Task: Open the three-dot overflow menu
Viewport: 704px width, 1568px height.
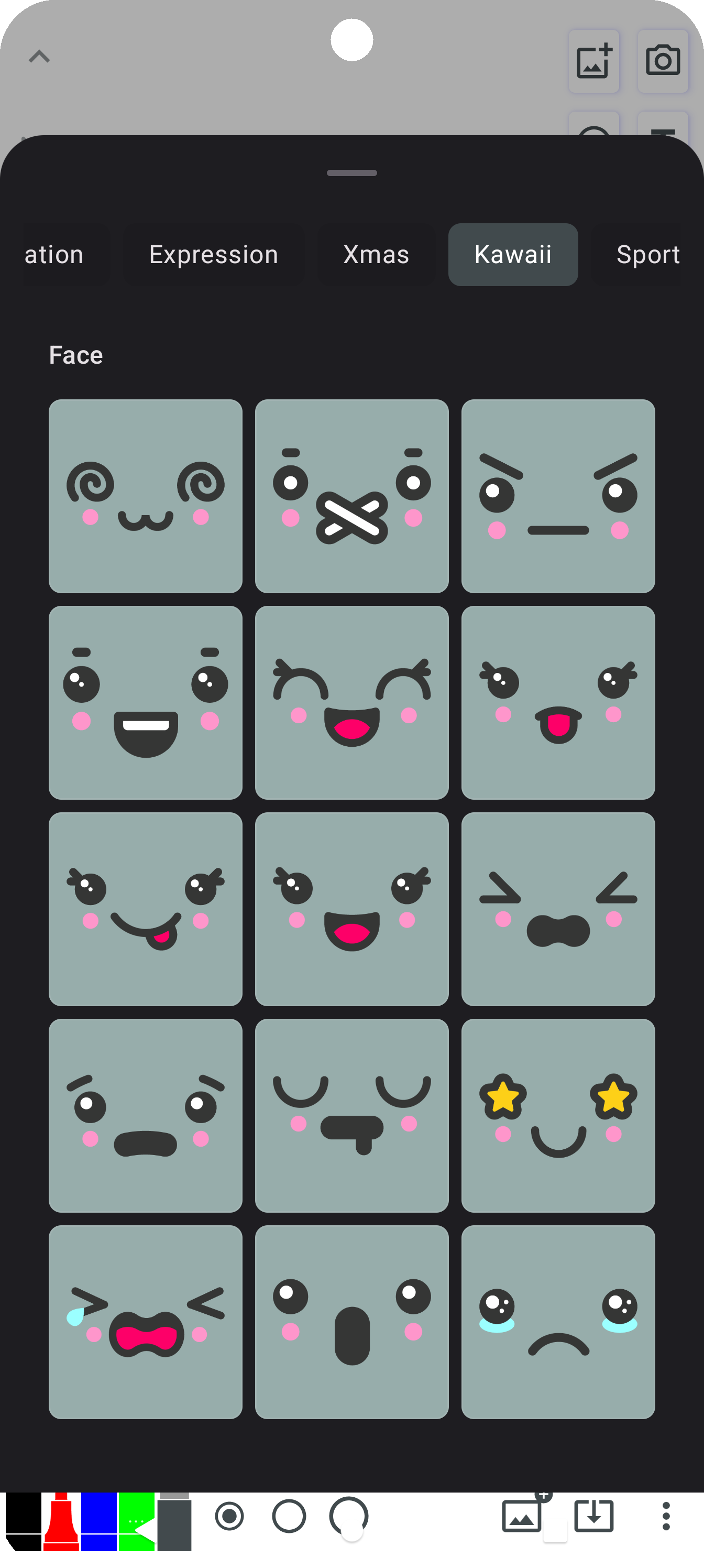Action: pos(666,1516)
